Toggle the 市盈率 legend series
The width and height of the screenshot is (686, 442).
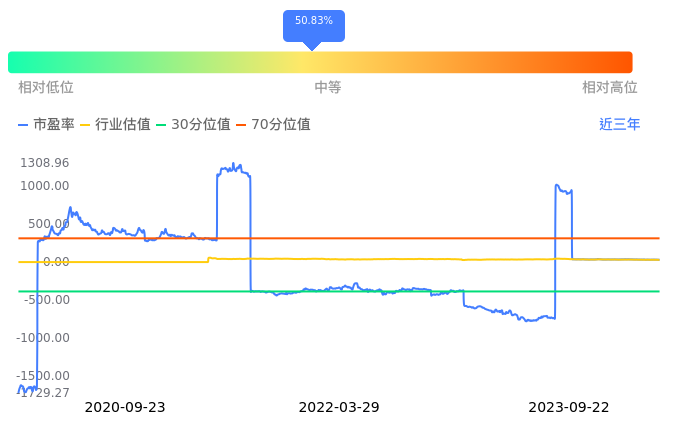coord(47,125)
